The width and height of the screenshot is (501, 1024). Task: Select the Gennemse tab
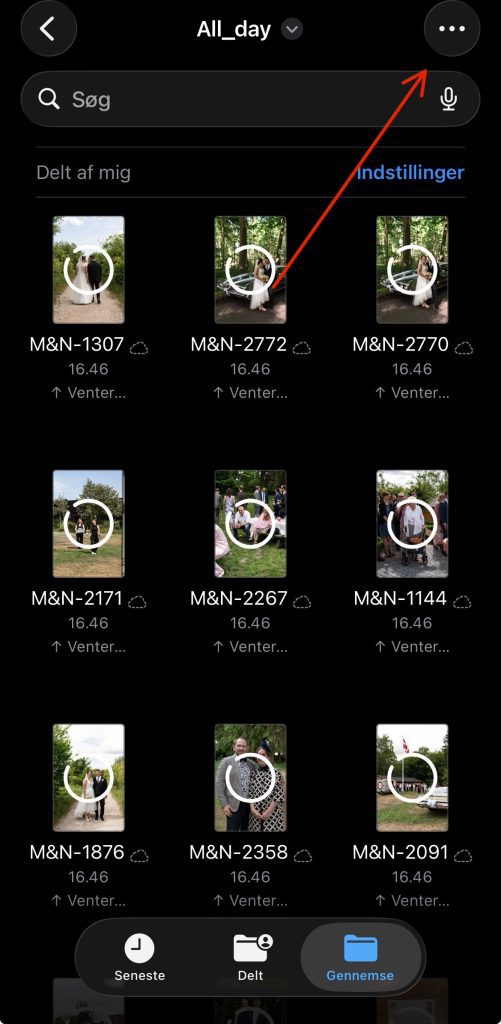(x=360, y=957)
